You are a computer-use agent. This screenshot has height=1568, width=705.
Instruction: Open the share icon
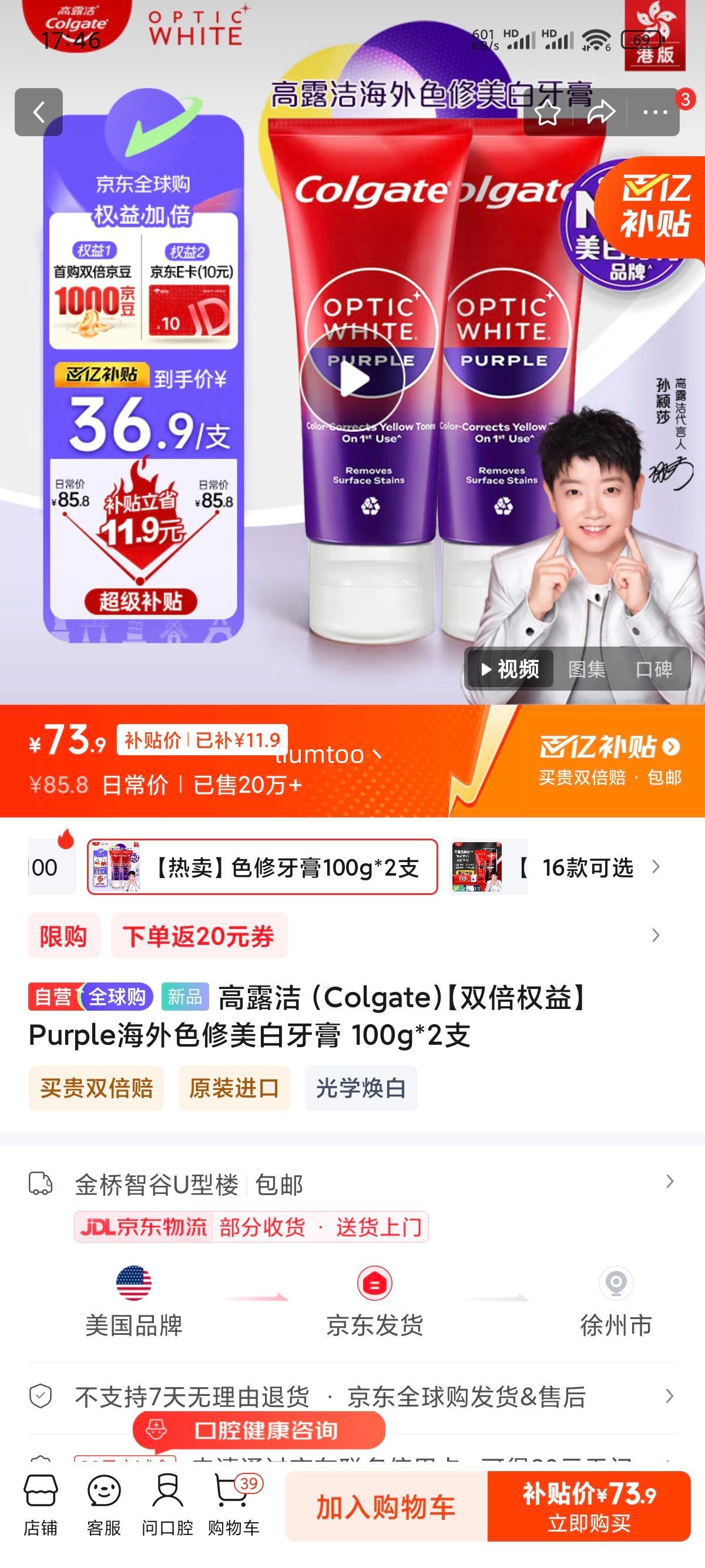click(x=600, y=112)
